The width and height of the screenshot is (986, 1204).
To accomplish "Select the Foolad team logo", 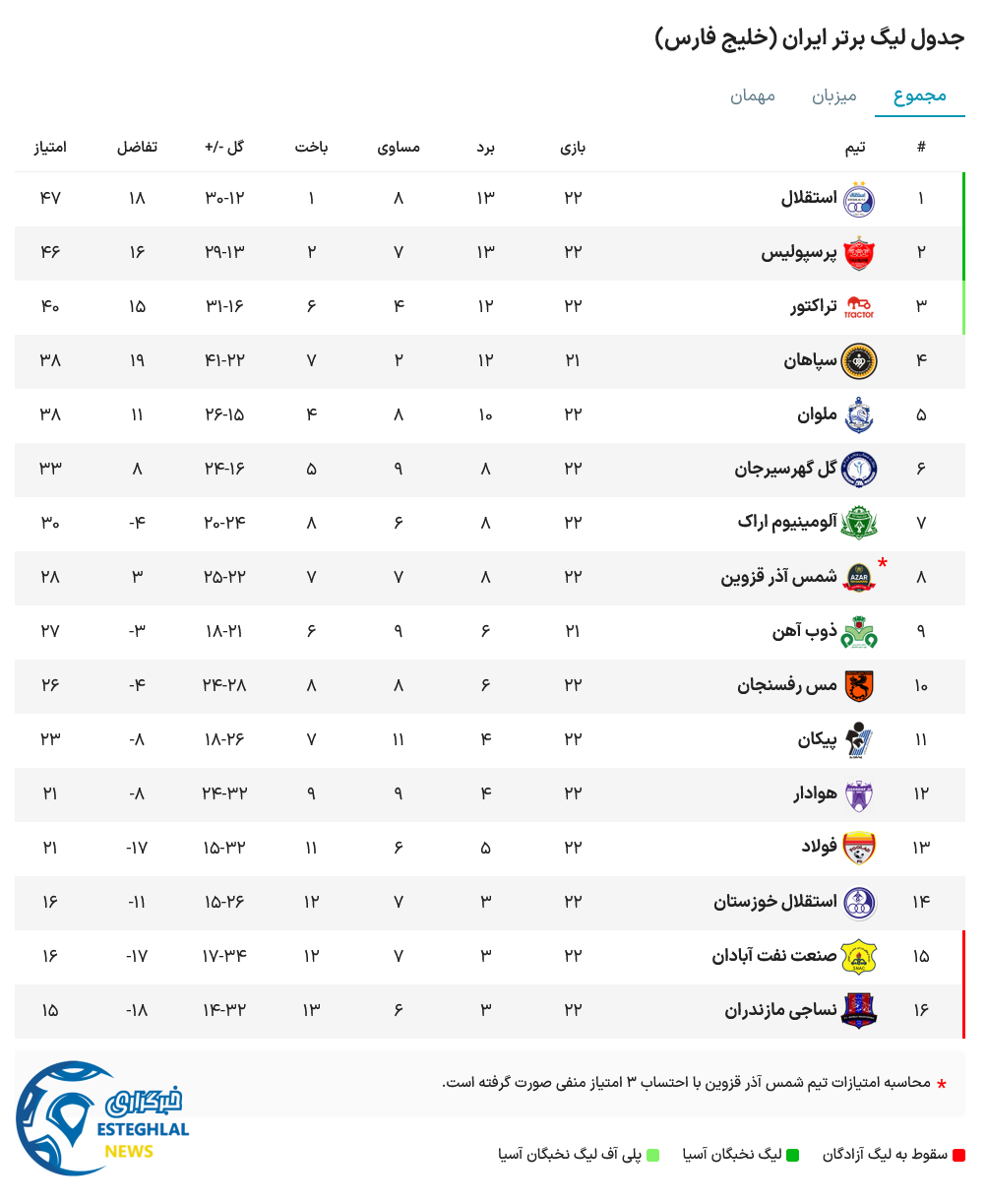I will [x=858, y=848].
